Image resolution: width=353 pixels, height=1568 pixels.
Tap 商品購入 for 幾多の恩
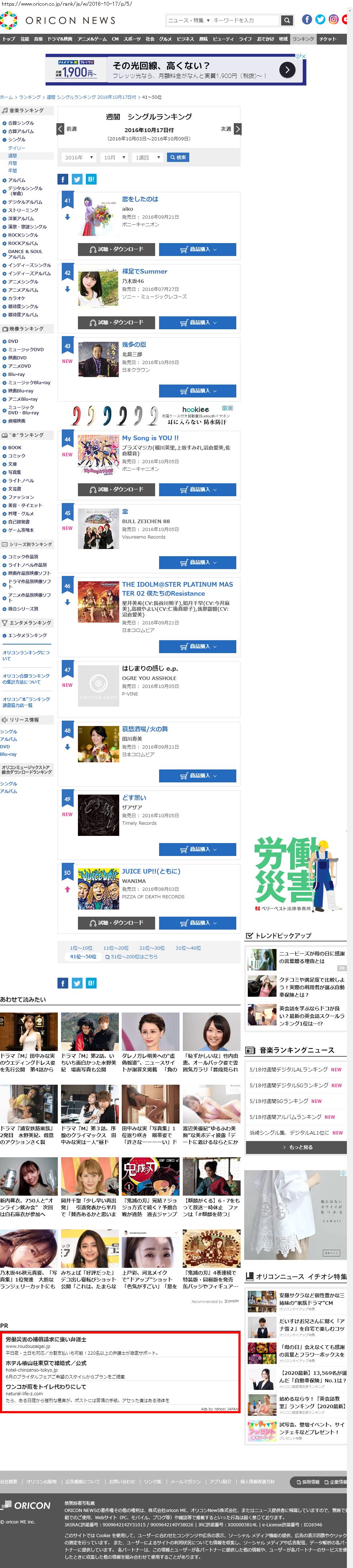pos(198,391)
